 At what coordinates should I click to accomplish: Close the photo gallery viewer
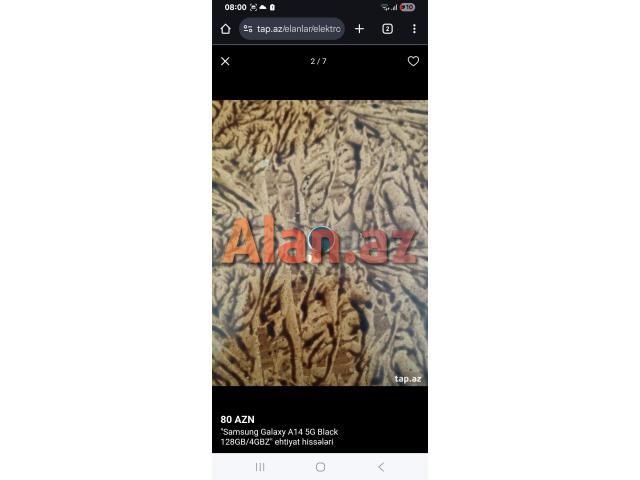pos(225,61)
